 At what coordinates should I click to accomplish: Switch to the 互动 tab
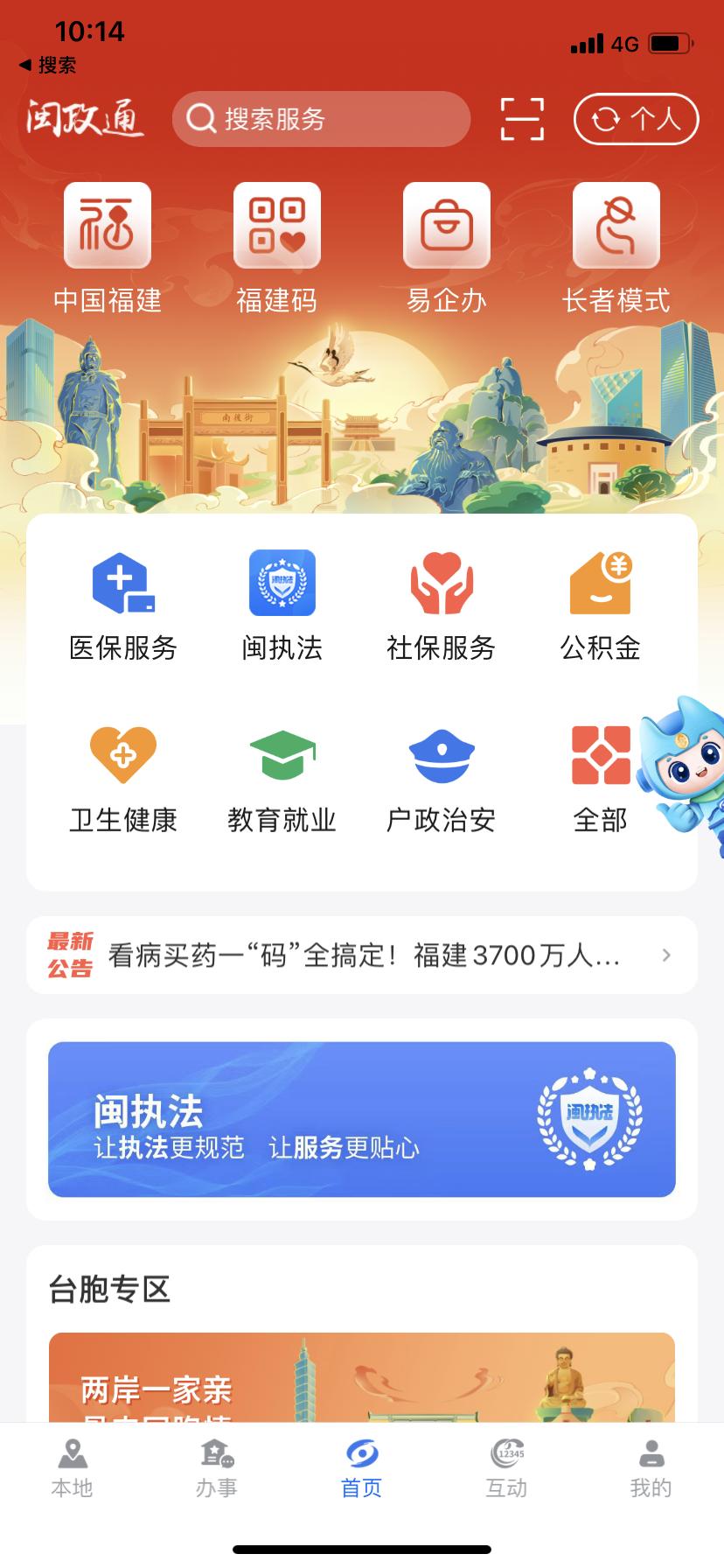[x=506, y=1469]
